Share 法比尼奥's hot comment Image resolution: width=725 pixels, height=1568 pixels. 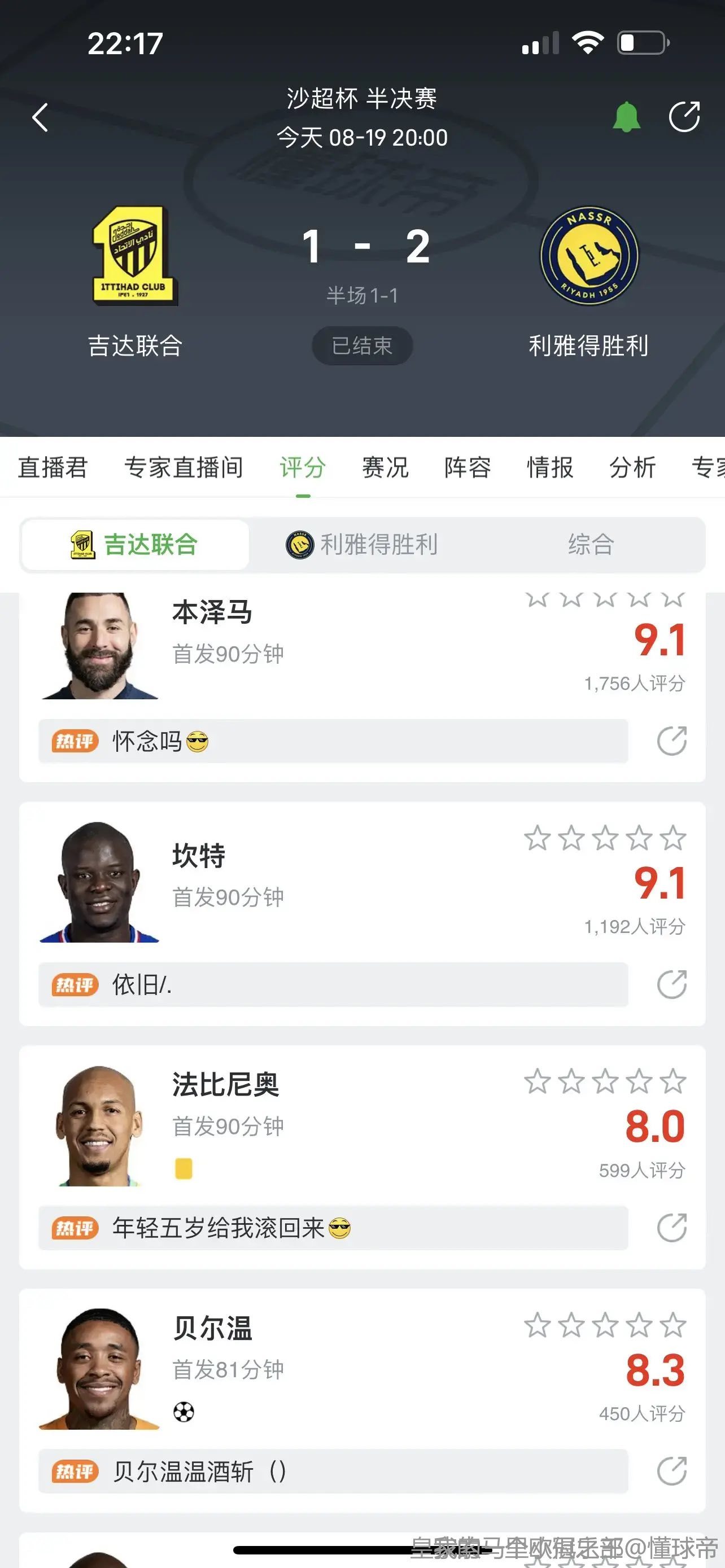click(x=671, y=1228)
